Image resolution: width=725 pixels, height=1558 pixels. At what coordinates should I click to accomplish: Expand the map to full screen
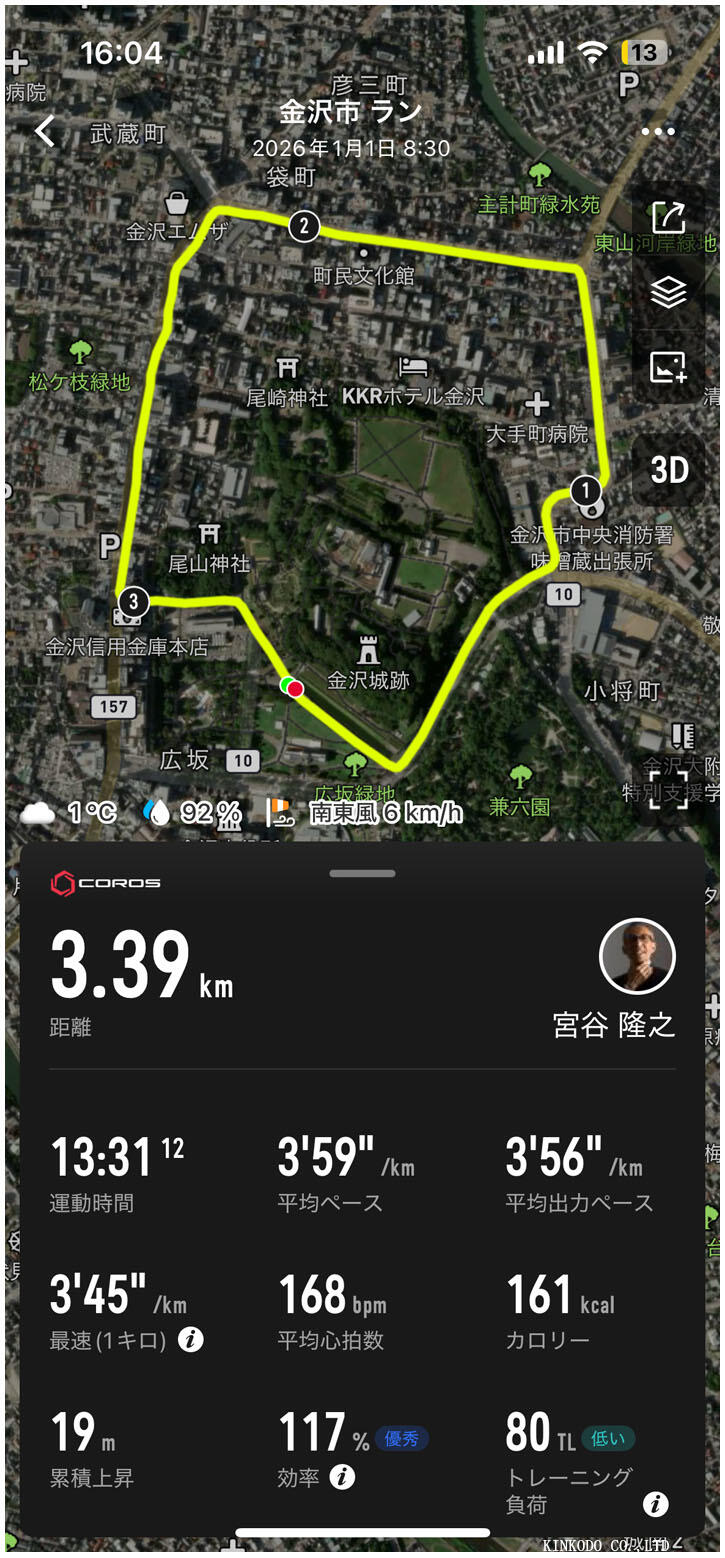pos(669,789)
